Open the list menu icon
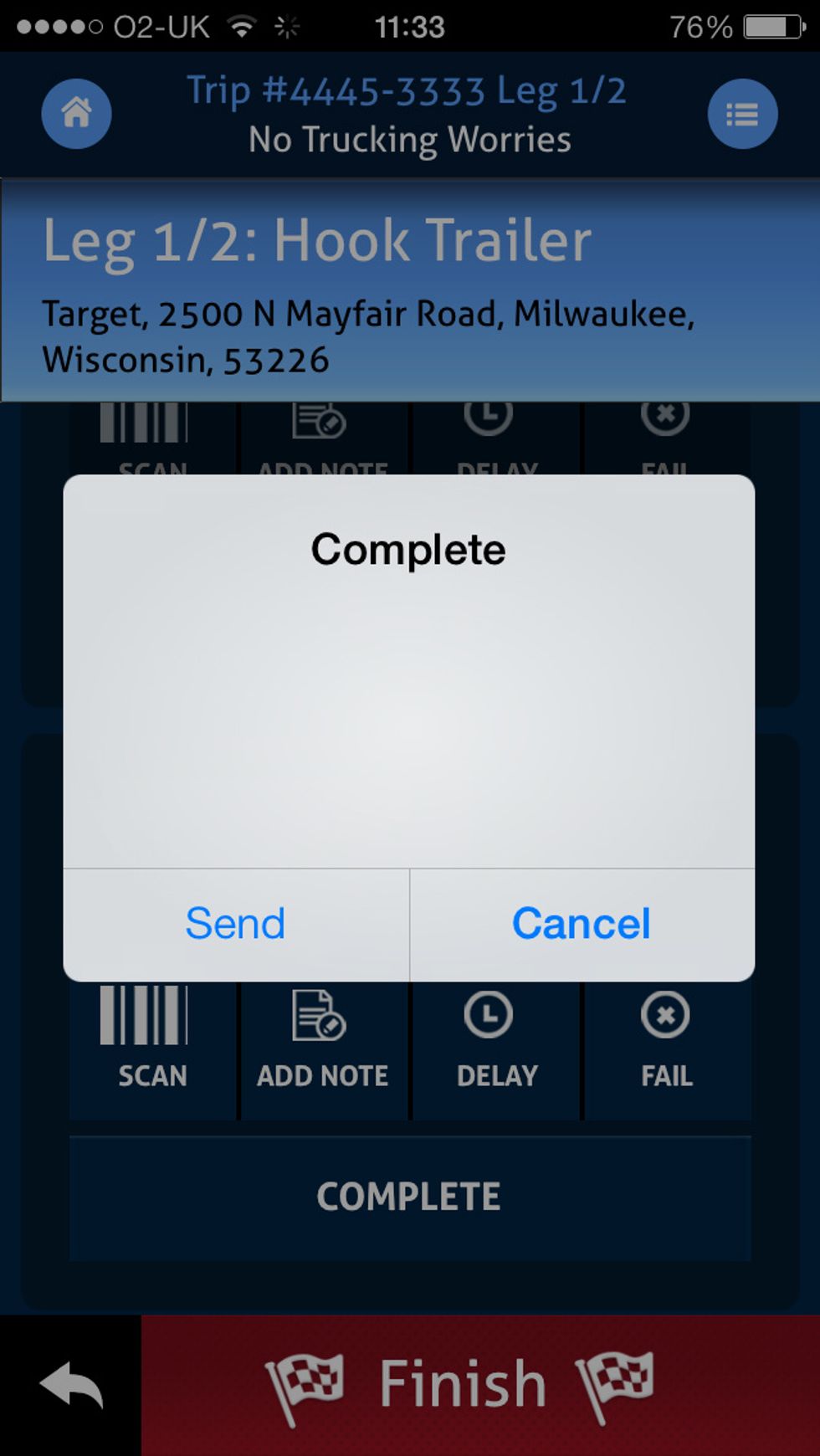 742,114
